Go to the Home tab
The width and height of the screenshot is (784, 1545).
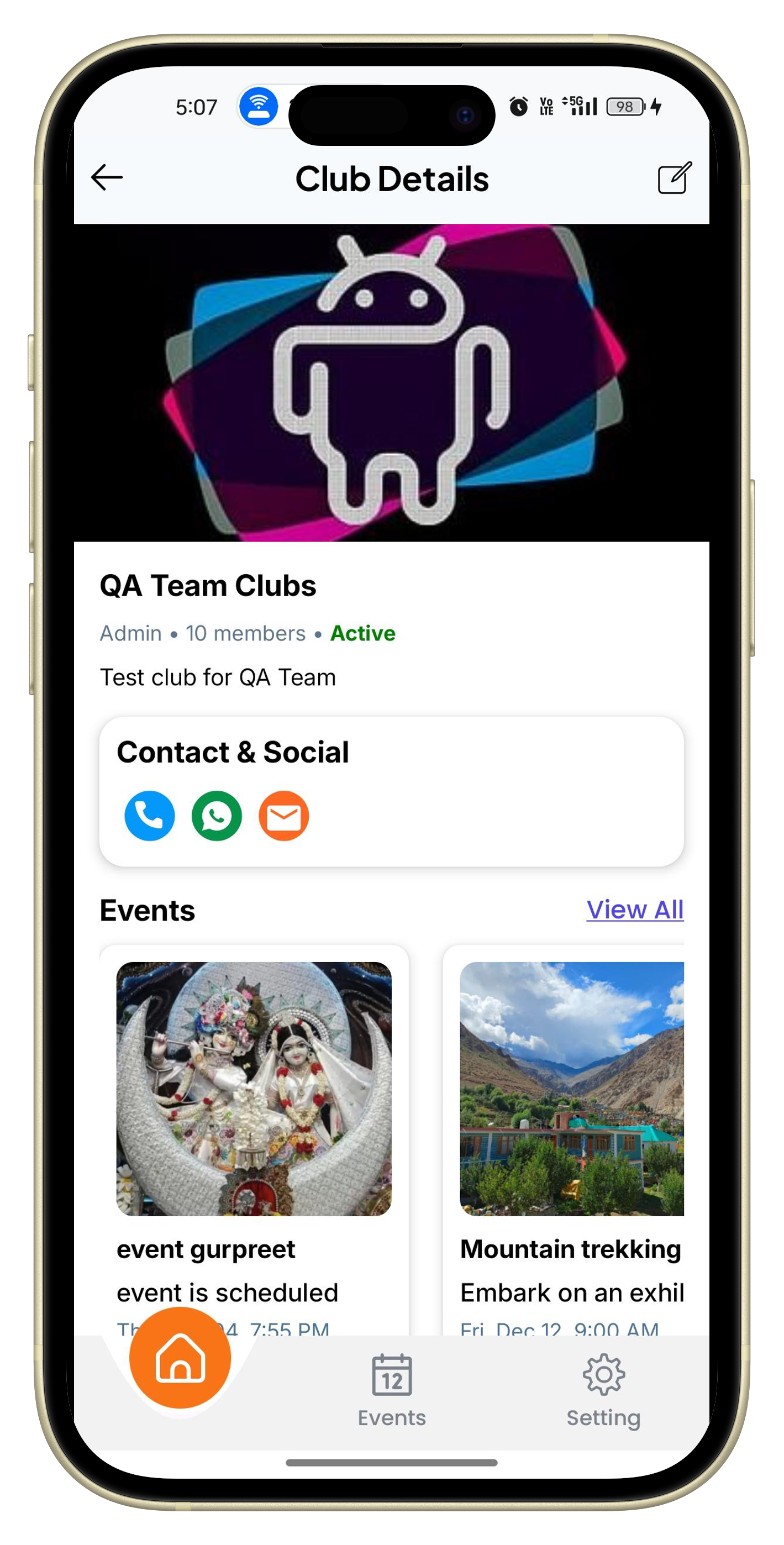181,1358
